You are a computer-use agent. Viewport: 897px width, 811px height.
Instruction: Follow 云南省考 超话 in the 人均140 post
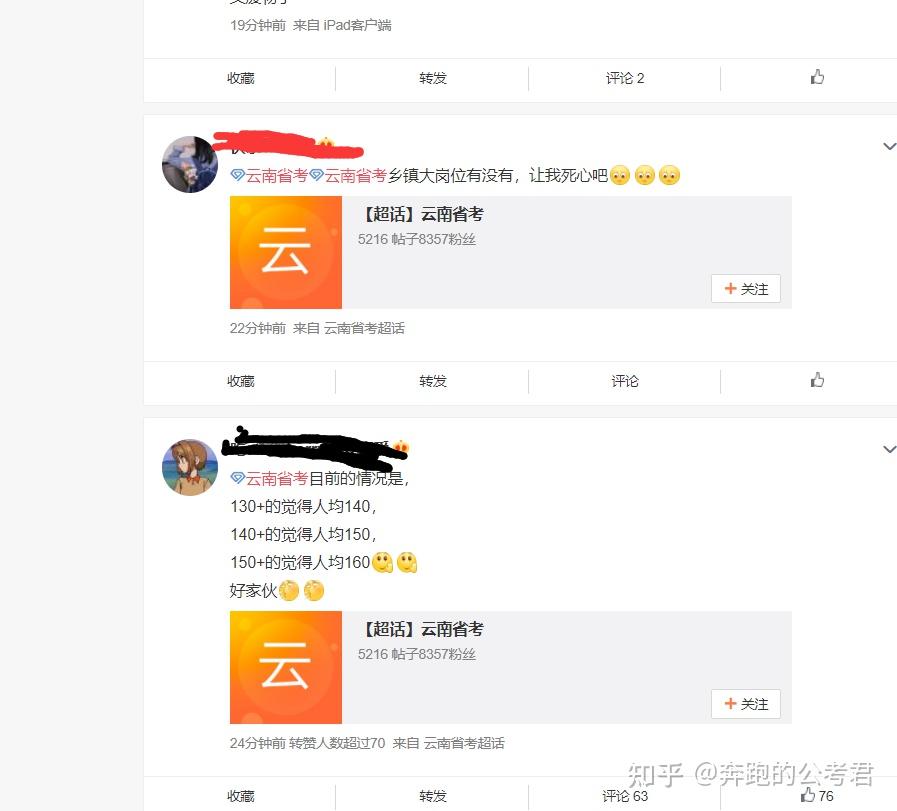click(x=745, y=704)
